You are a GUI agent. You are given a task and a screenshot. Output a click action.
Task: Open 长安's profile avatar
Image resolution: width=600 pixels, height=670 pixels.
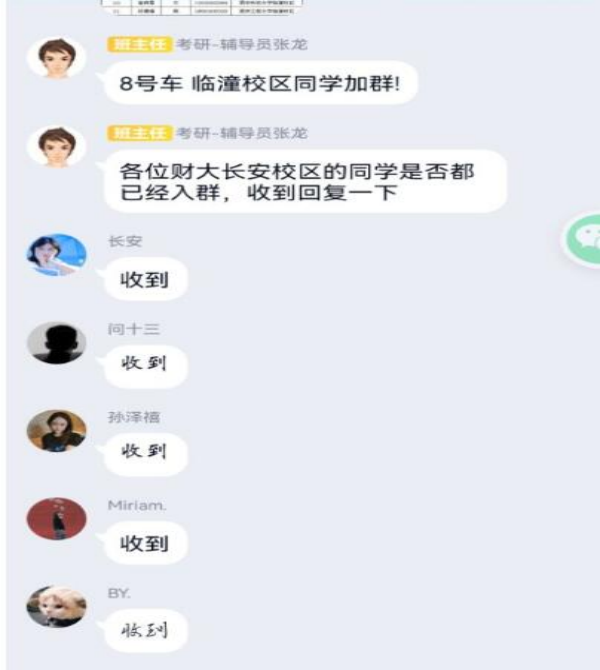click(56, 256)
